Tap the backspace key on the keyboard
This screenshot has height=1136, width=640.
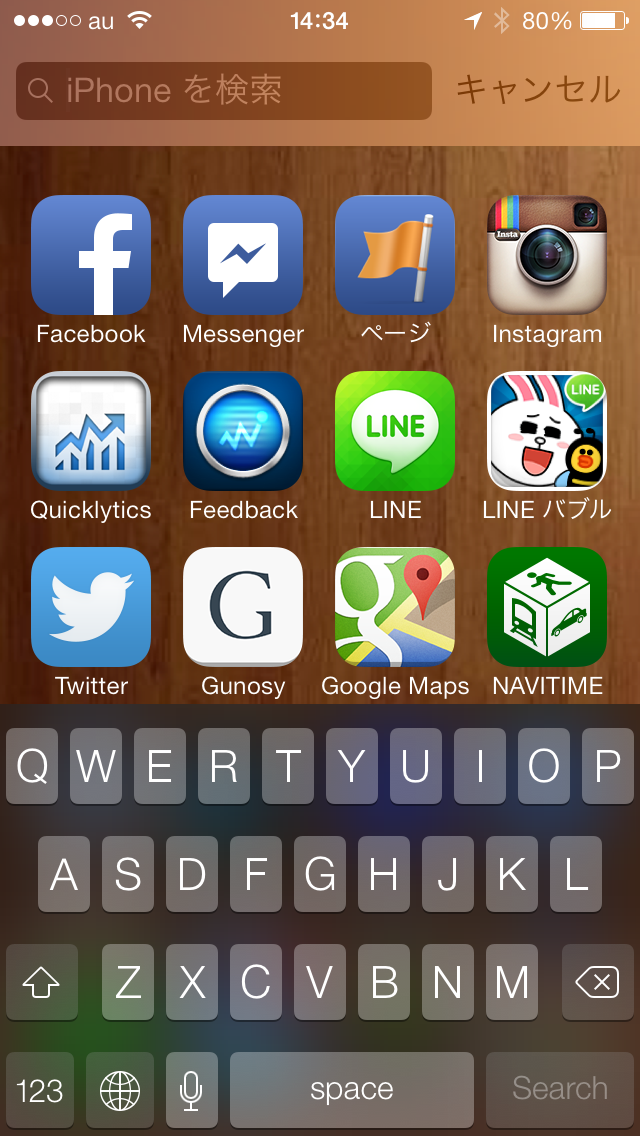(x=597, y=983)
